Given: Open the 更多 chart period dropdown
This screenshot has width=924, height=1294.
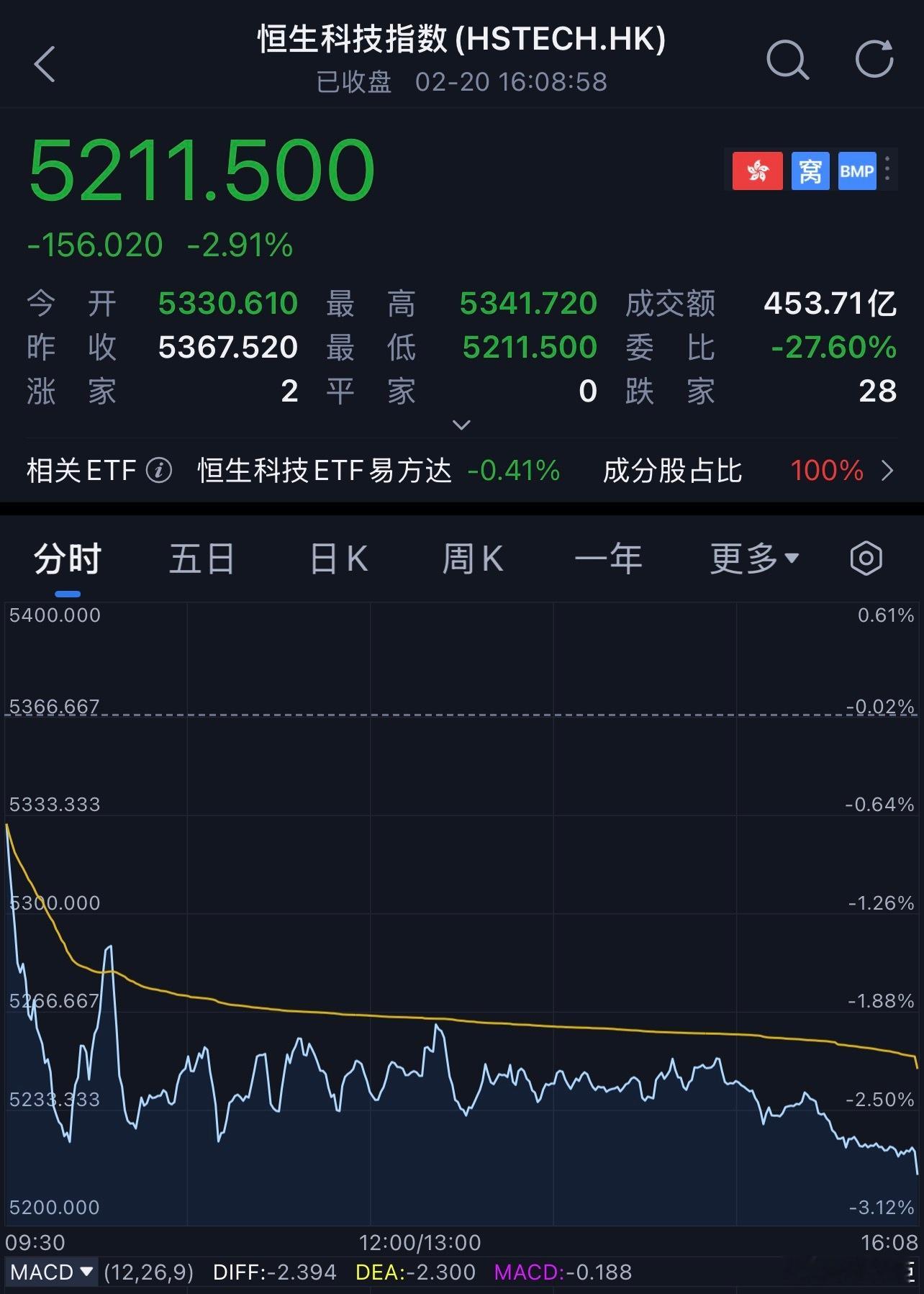Looking at the screenshot, I should coord(751,558).
